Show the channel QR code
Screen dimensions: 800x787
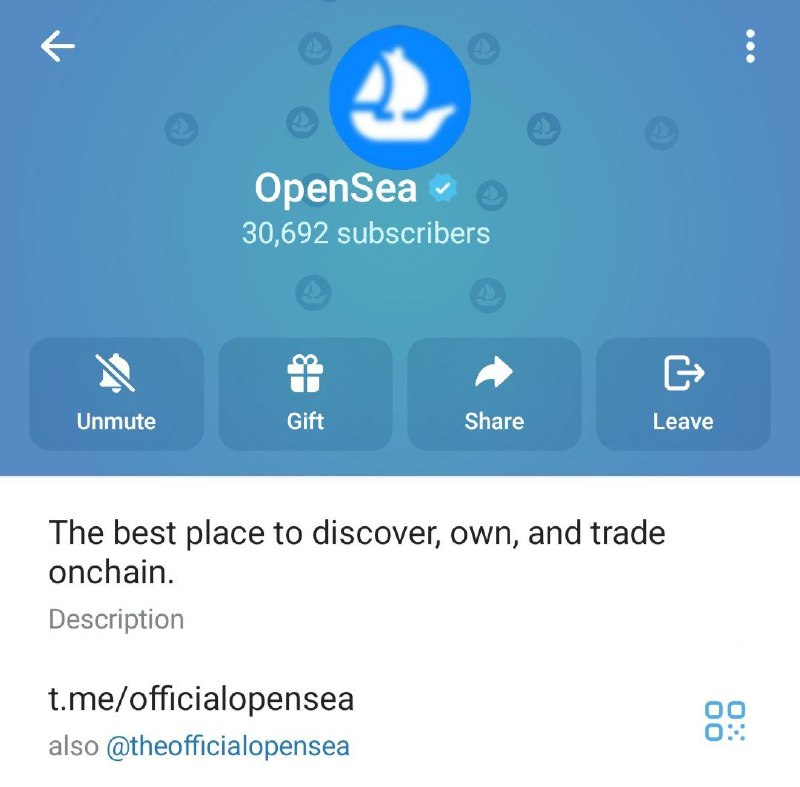(725, 720)
